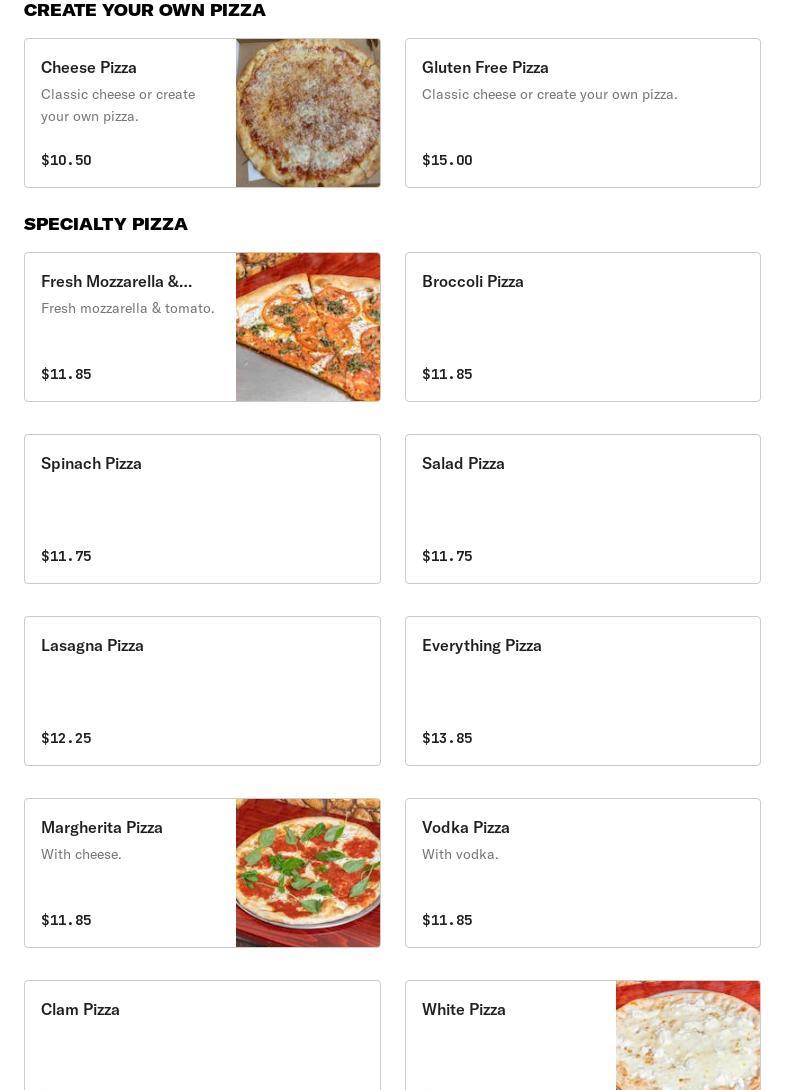
Task: Open the Vodka Pizza item
Action: 582,873
